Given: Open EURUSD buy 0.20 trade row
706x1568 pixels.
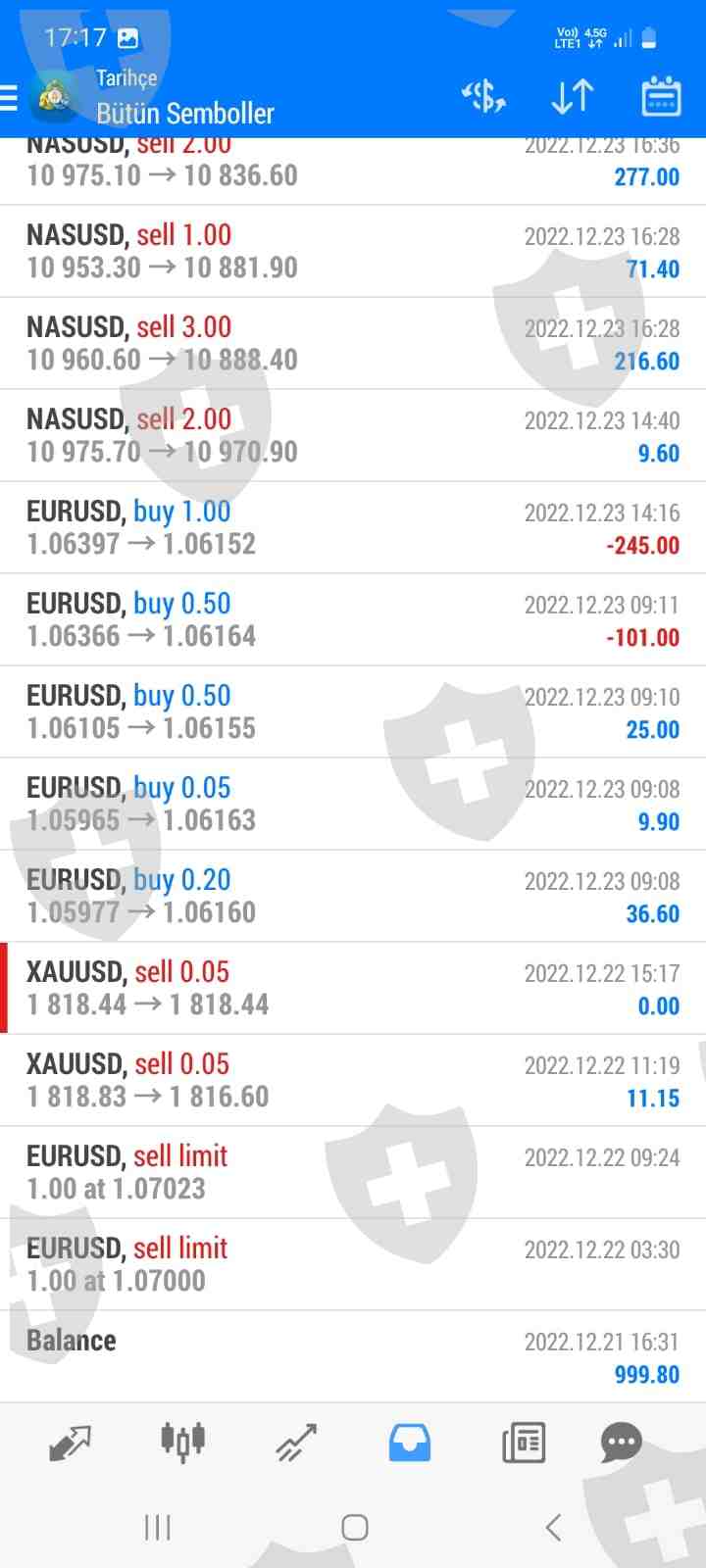Looking at the screenshot, I should [353, 897].
